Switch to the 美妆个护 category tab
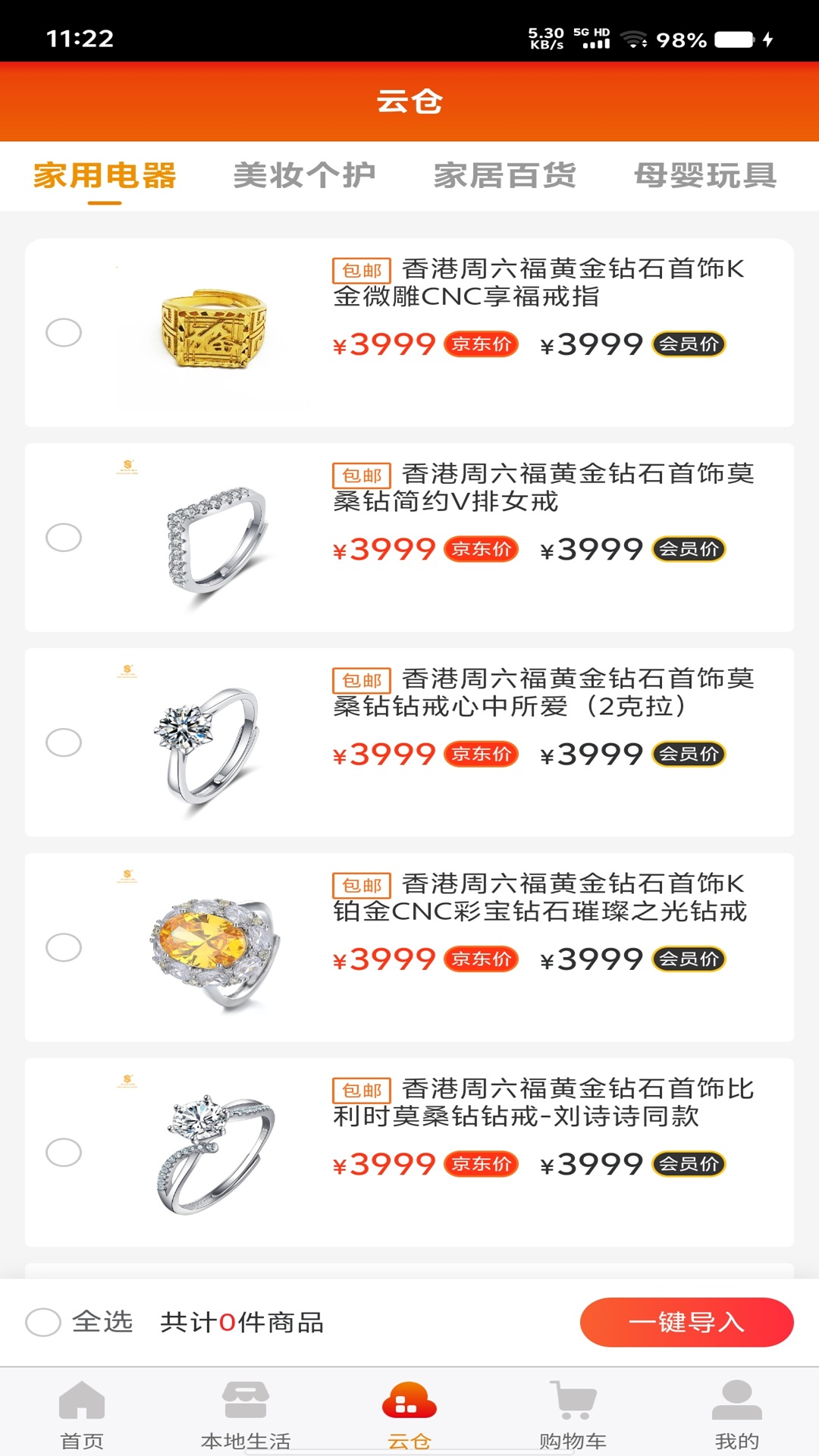819x1456 pixels. [304, 175]
